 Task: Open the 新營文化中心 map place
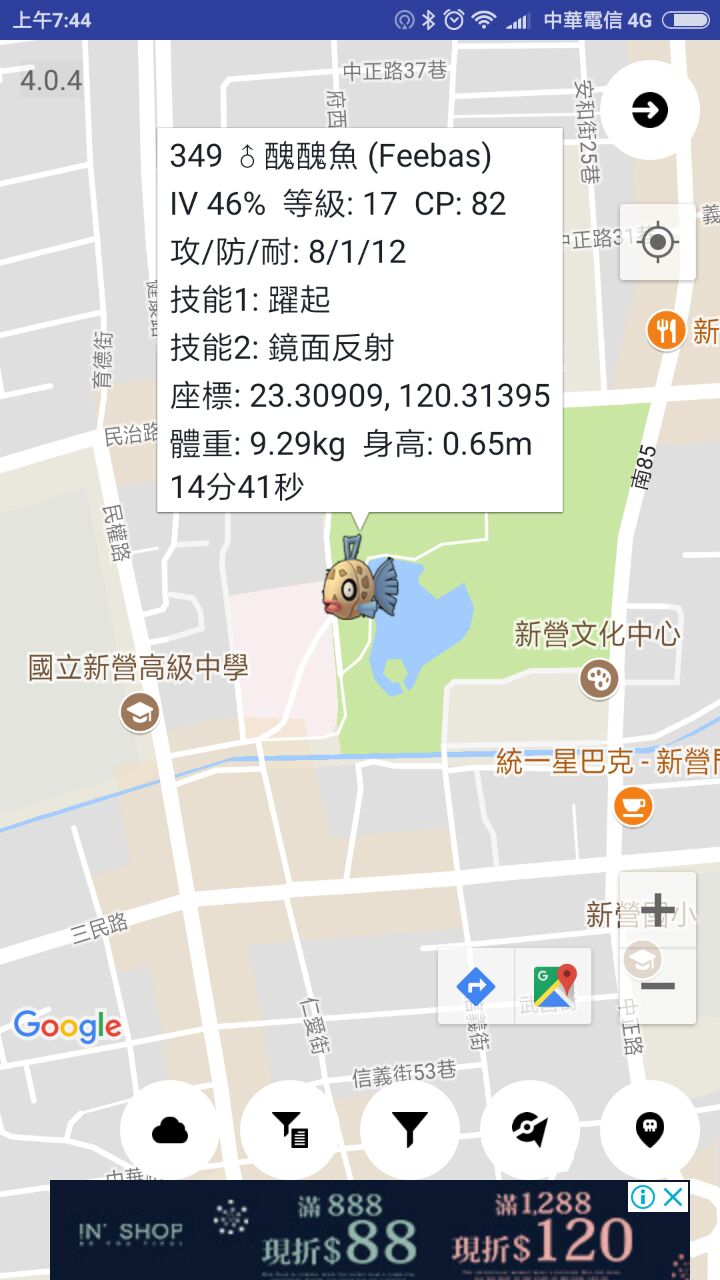598,679
